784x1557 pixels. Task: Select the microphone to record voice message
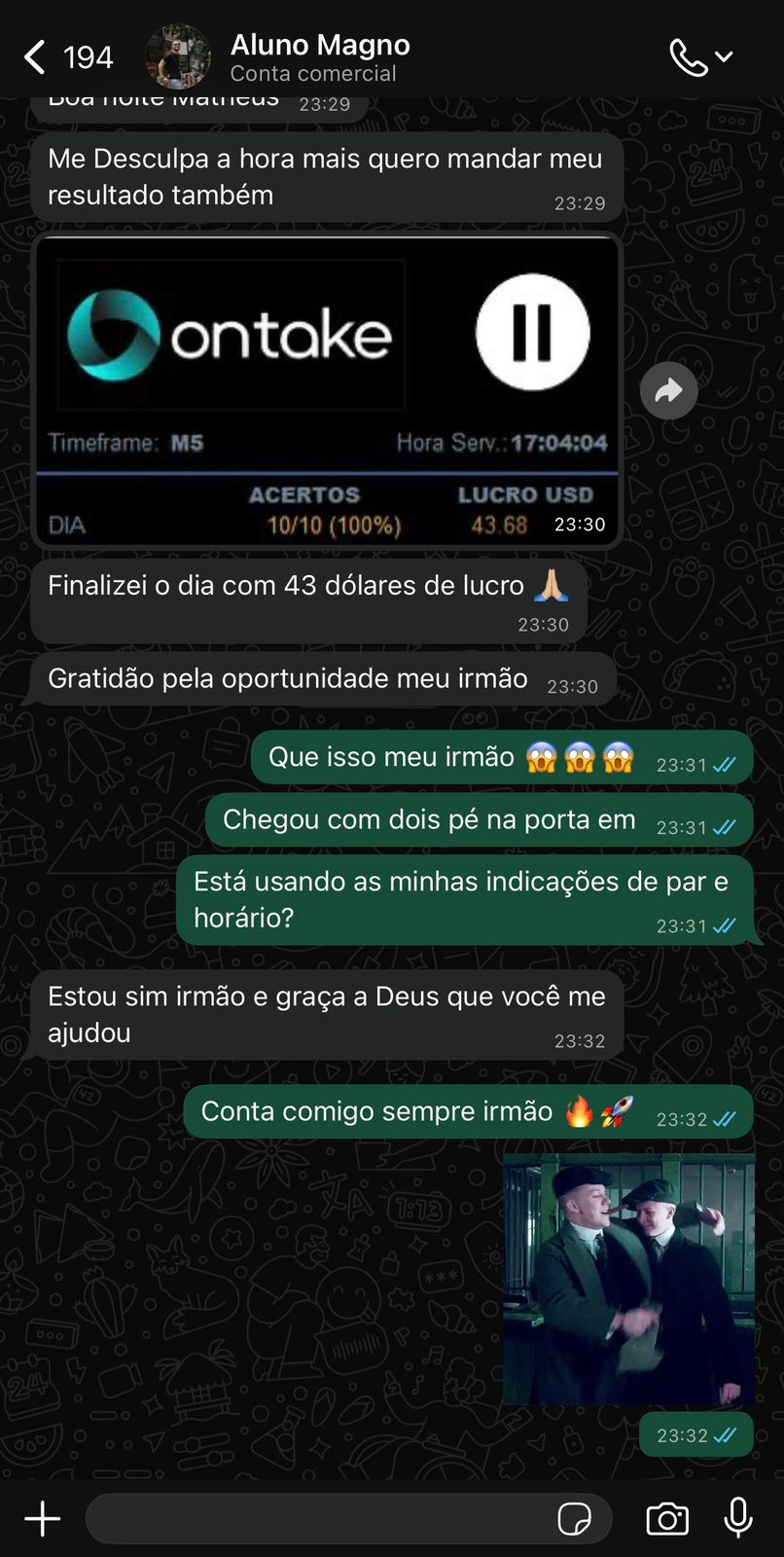[x=739, y=1518]
